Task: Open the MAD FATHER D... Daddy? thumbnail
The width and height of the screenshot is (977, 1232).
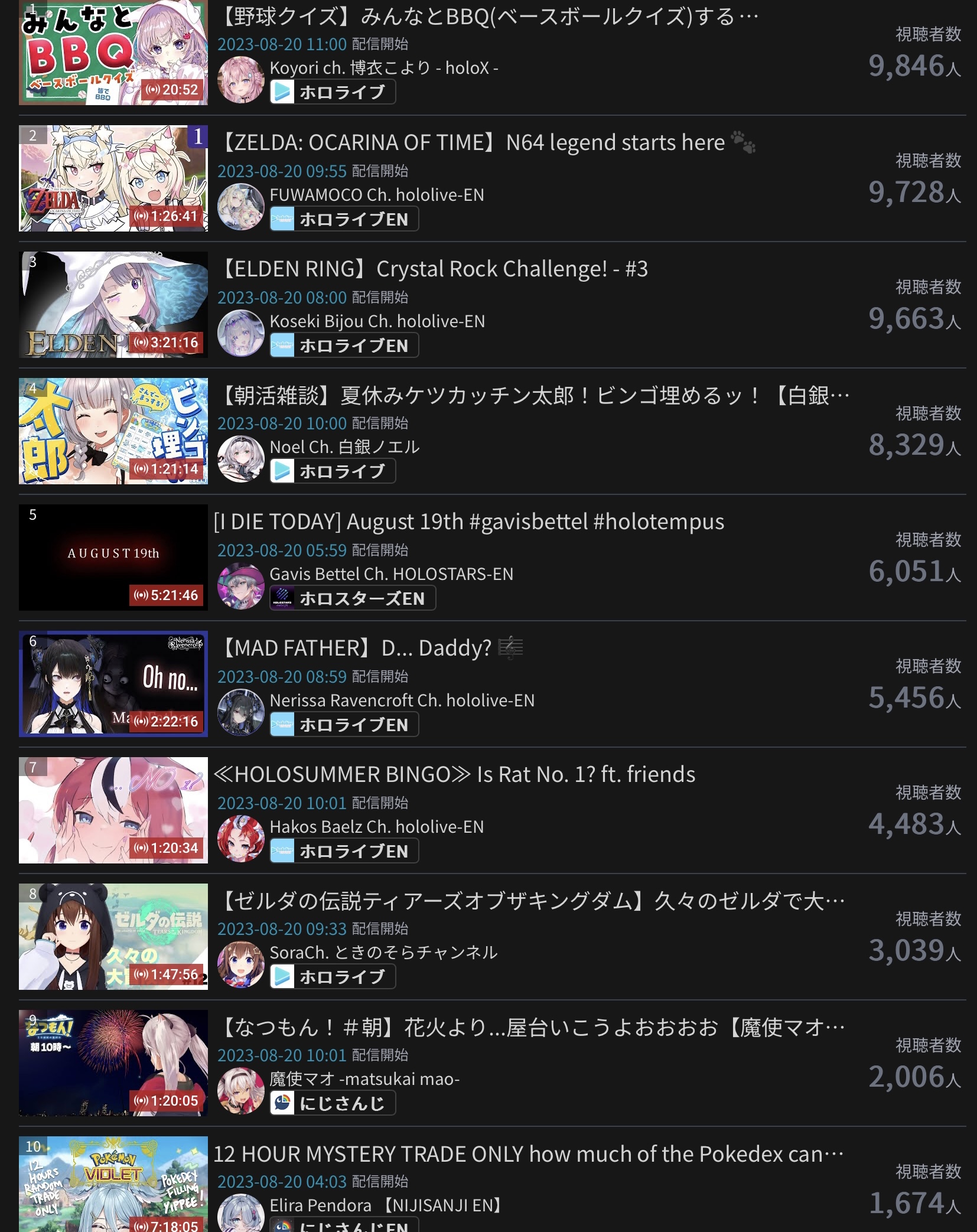Action: (113, 684)
